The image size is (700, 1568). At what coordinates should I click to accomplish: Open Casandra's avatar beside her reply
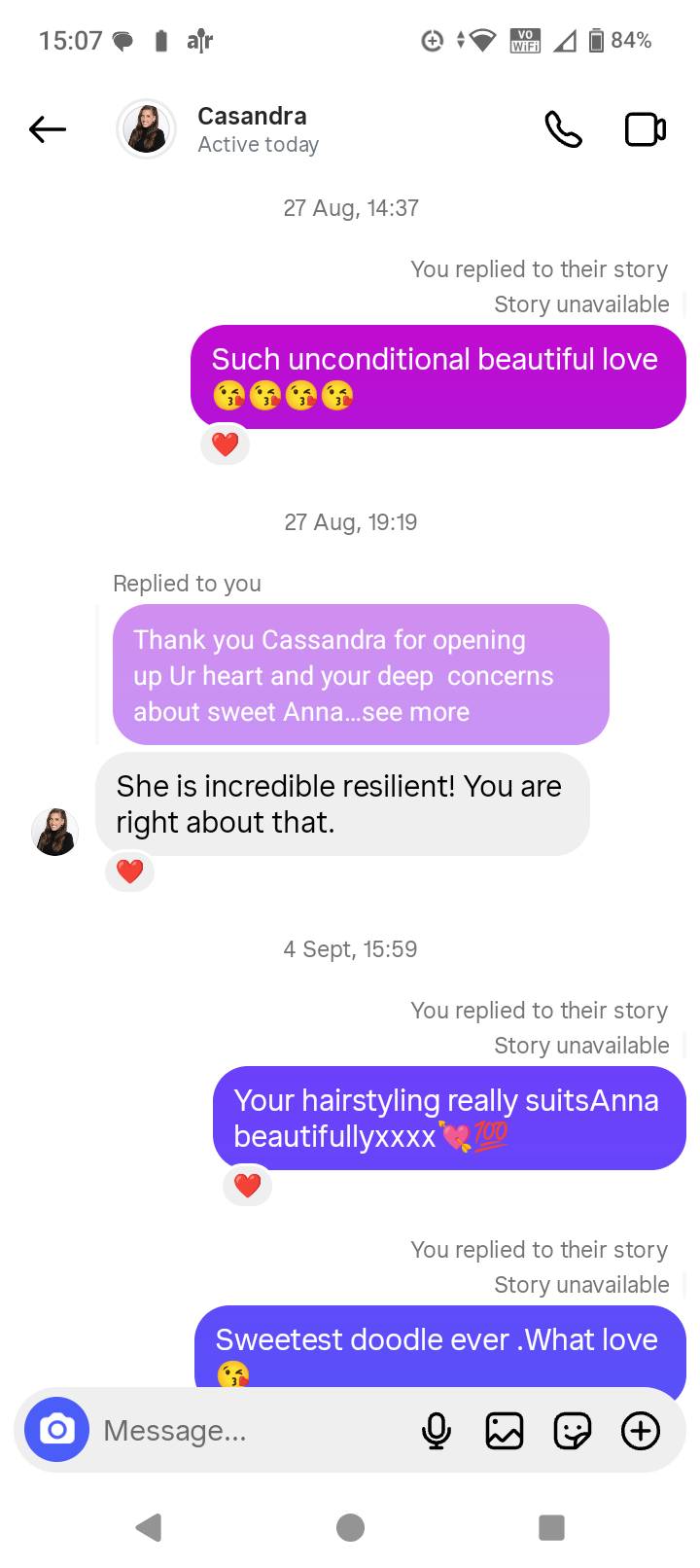[x=55, y=832]
